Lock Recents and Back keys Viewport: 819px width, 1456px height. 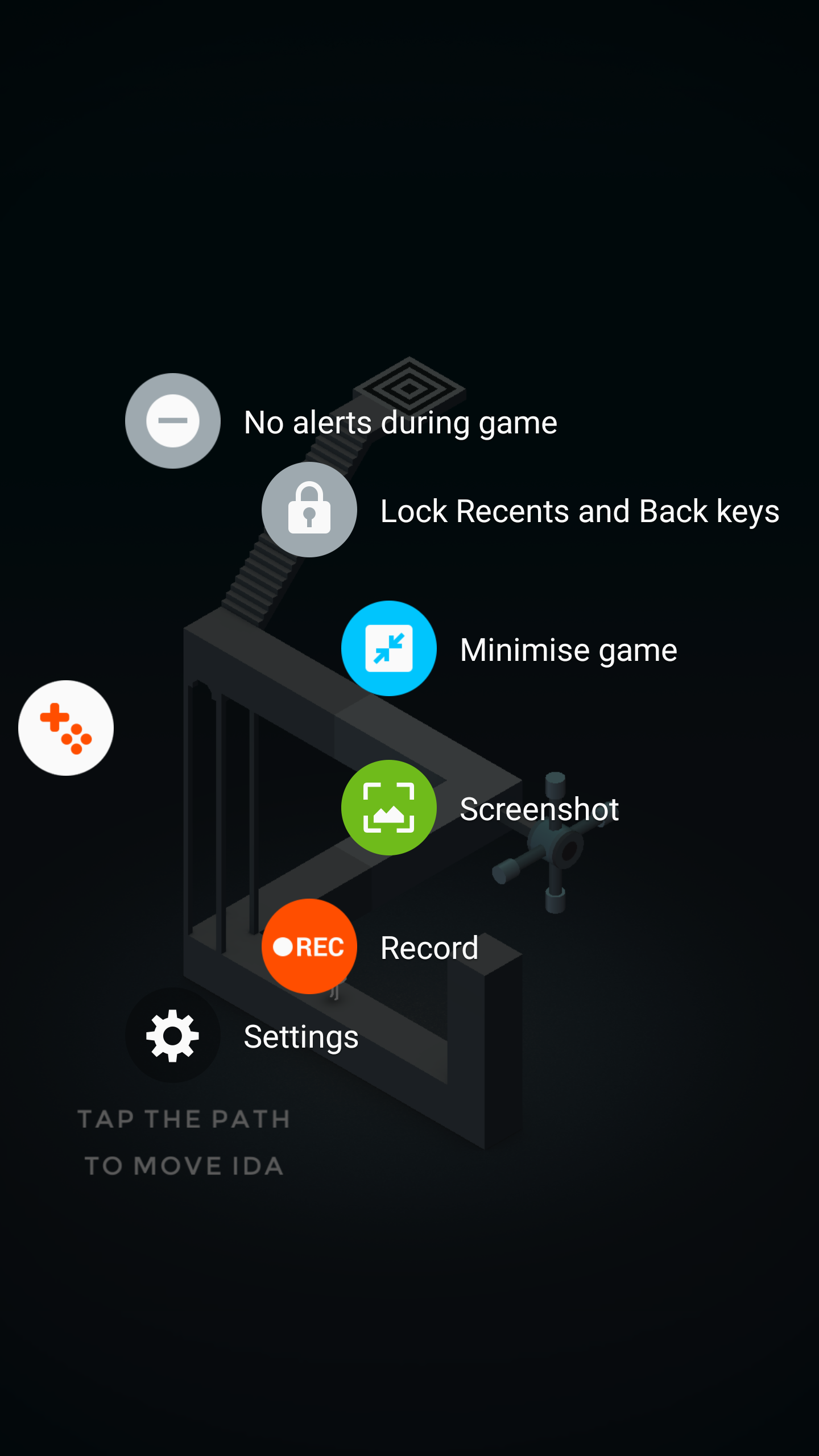point(309,510)
